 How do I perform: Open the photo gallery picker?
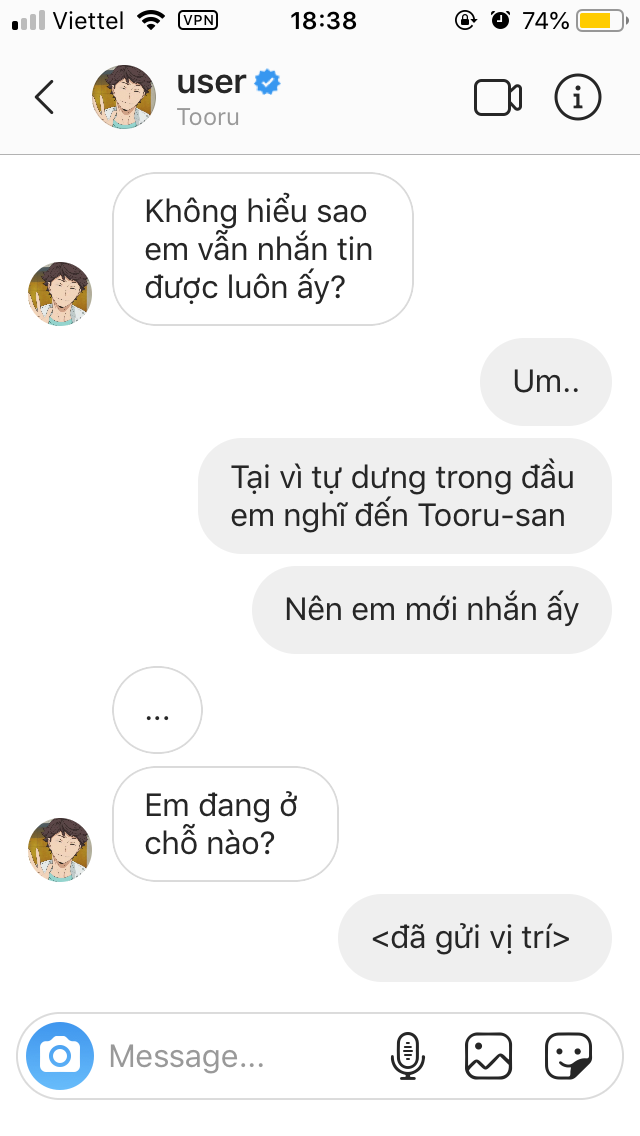point(488,1056)
